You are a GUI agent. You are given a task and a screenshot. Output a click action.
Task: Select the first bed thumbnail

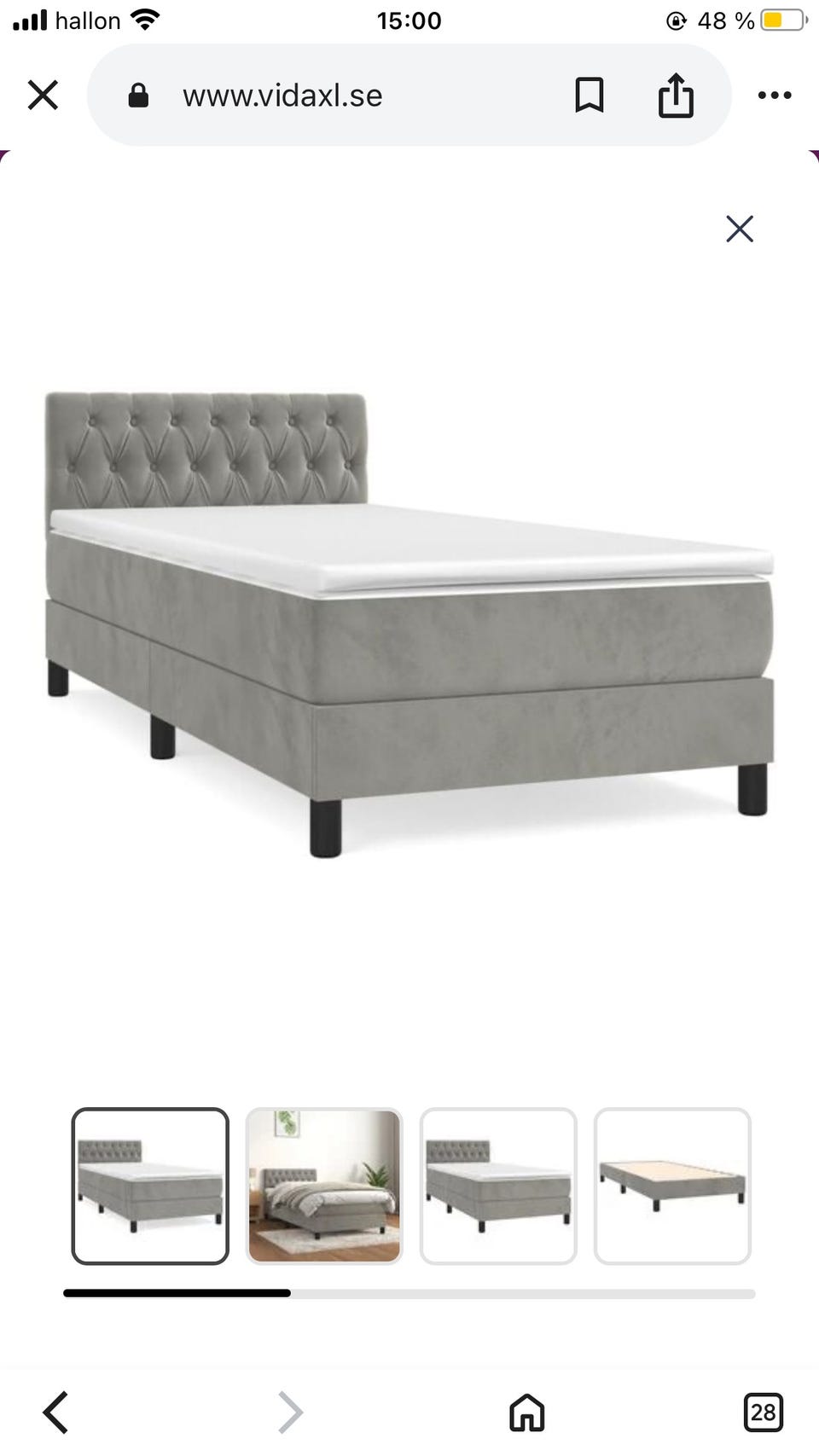pos(150,1186)
